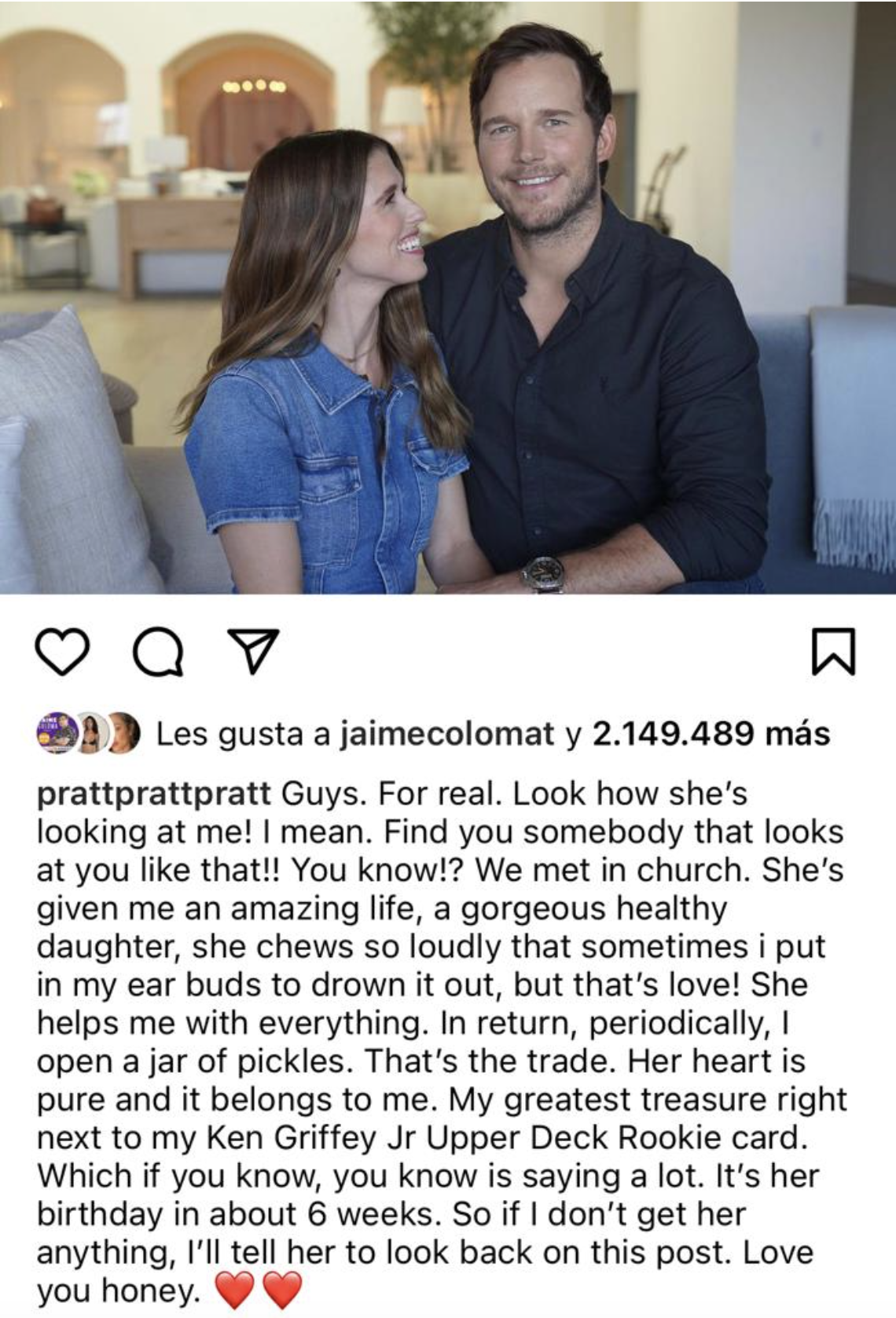Open the prattprattpratt profile from the caption
Screen dimensions: 896x1318
click(153, 793)
